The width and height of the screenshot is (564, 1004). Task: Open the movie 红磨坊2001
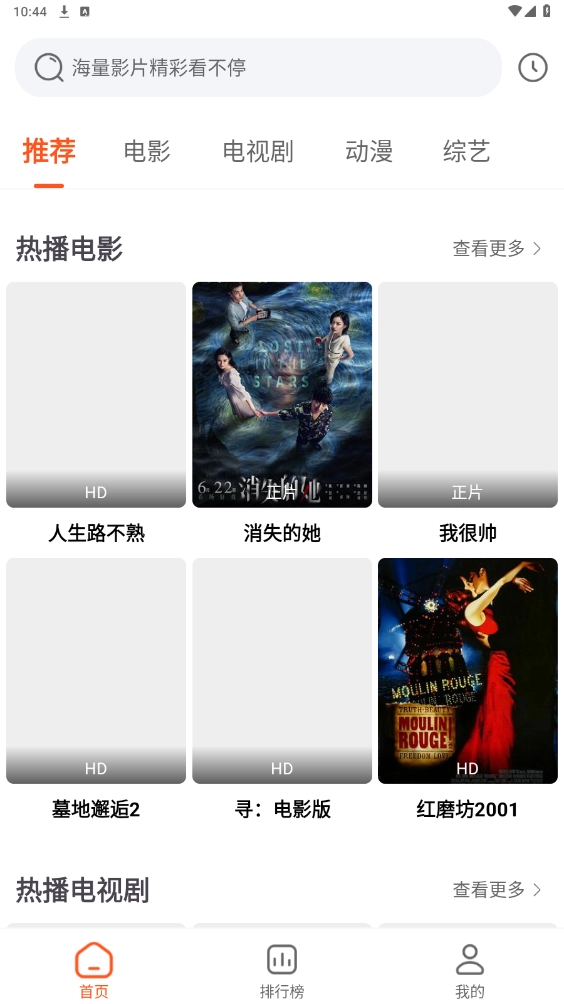click(468, 690)
